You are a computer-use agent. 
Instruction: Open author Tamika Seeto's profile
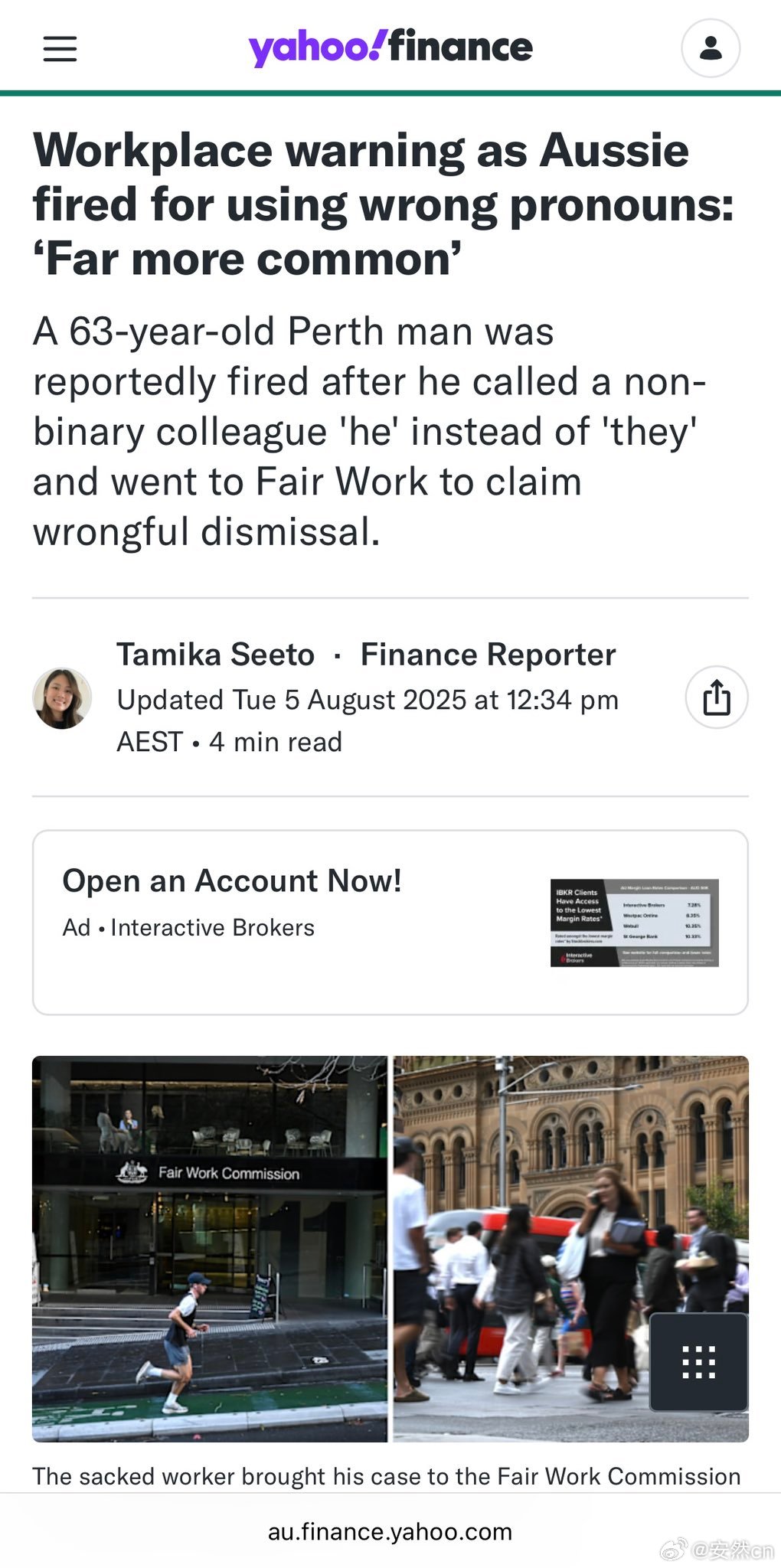point(215,655)
